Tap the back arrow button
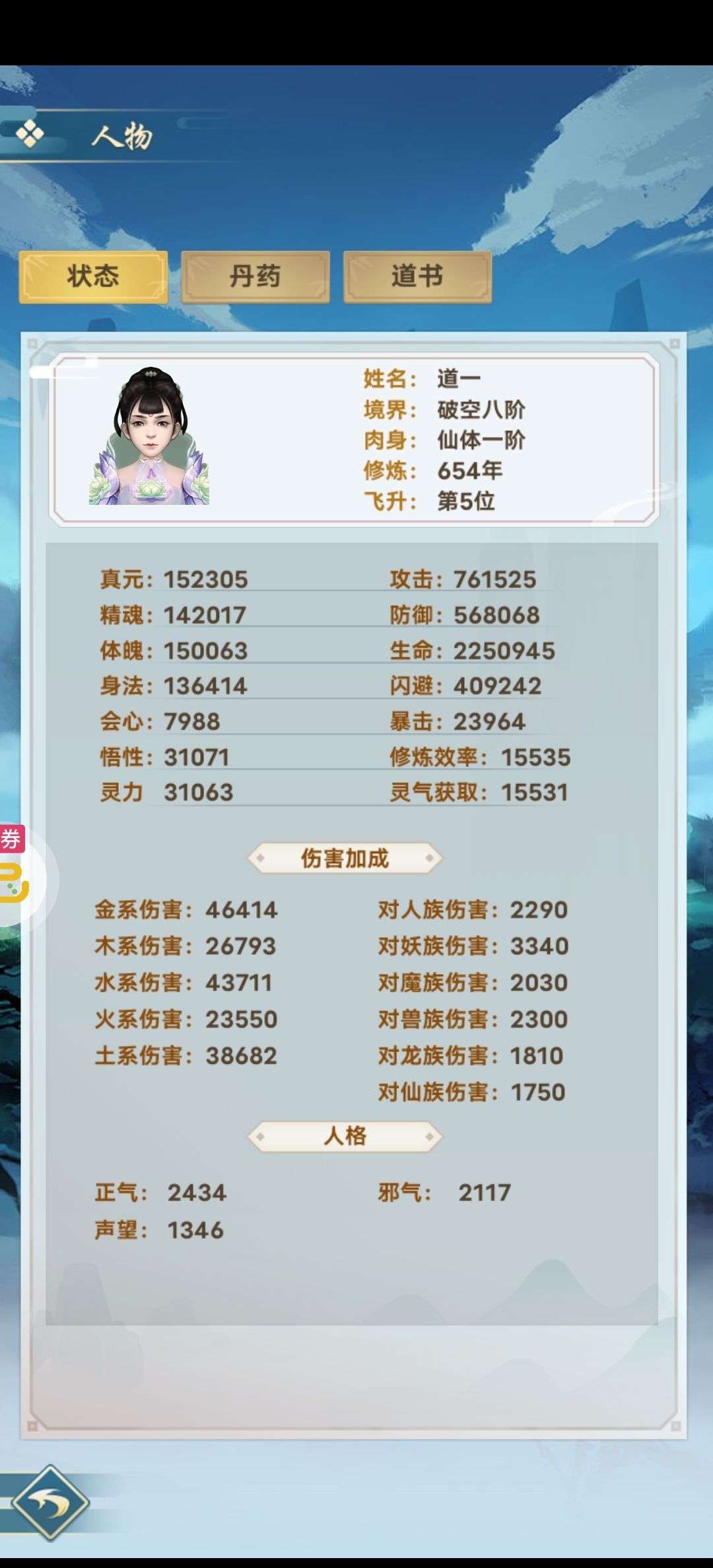 [x=51, y=1503]
